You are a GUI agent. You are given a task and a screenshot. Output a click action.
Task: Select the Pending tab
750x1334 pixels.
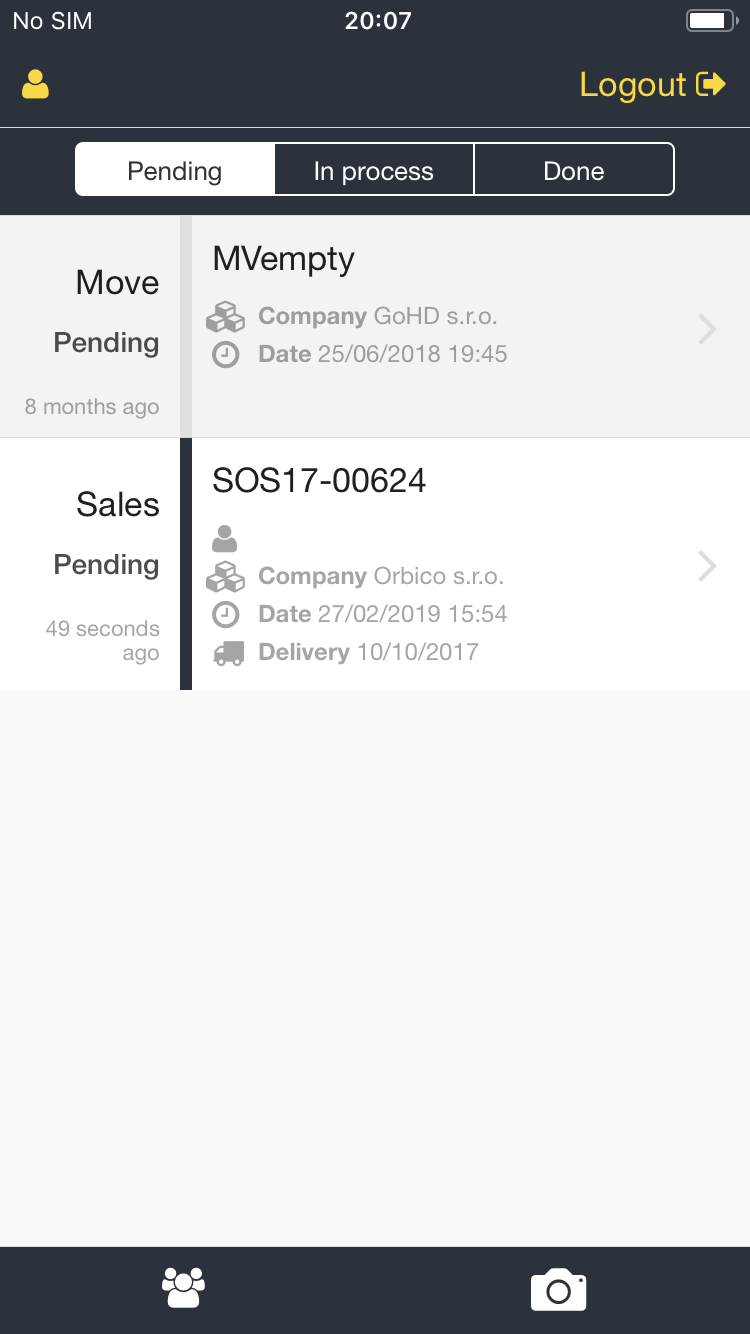[175, 171]
